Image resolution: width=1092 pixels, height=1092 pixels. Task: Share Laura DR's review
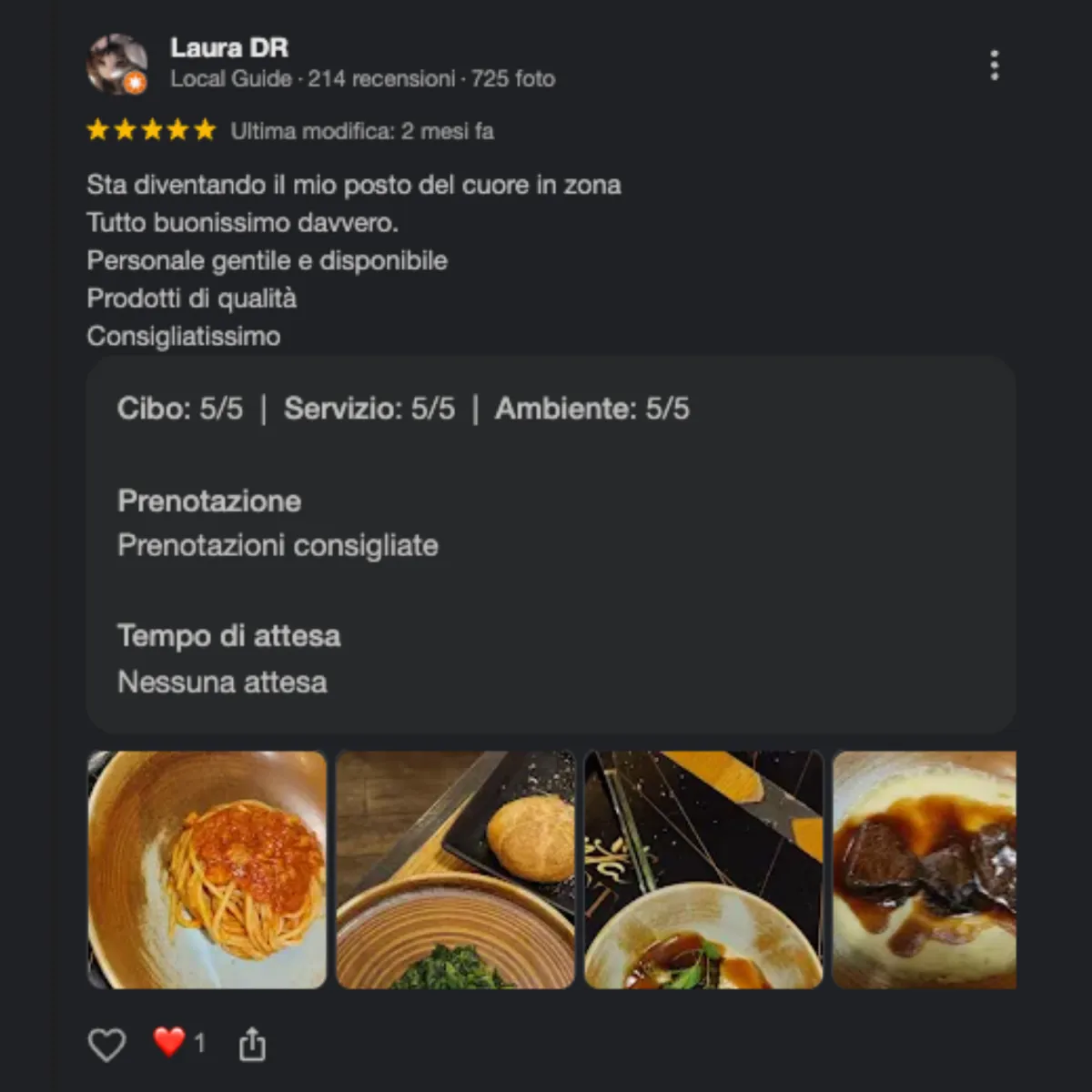[252, 1044]
